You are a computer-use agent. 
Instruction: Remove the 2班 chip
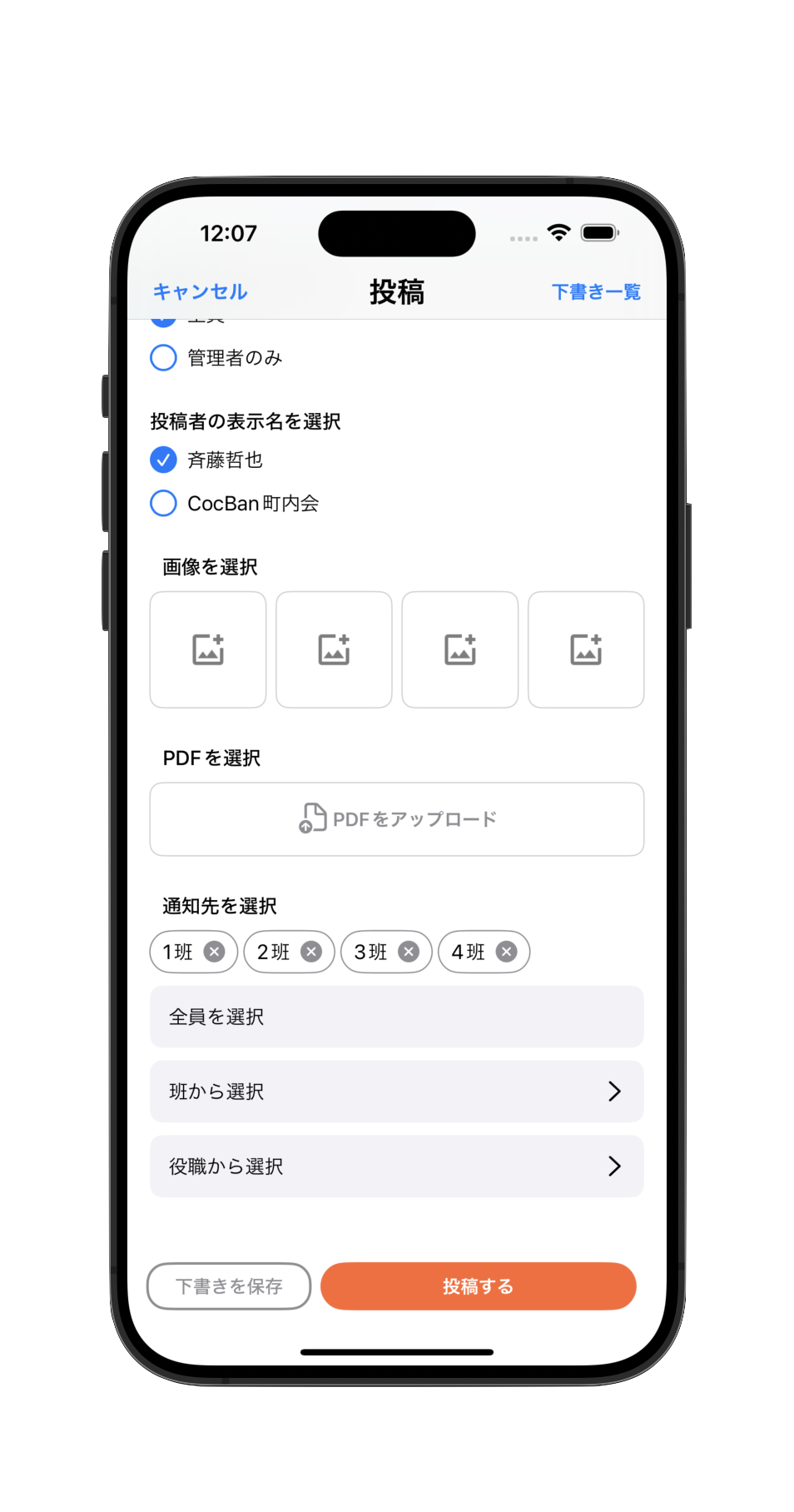pos(311,952)
